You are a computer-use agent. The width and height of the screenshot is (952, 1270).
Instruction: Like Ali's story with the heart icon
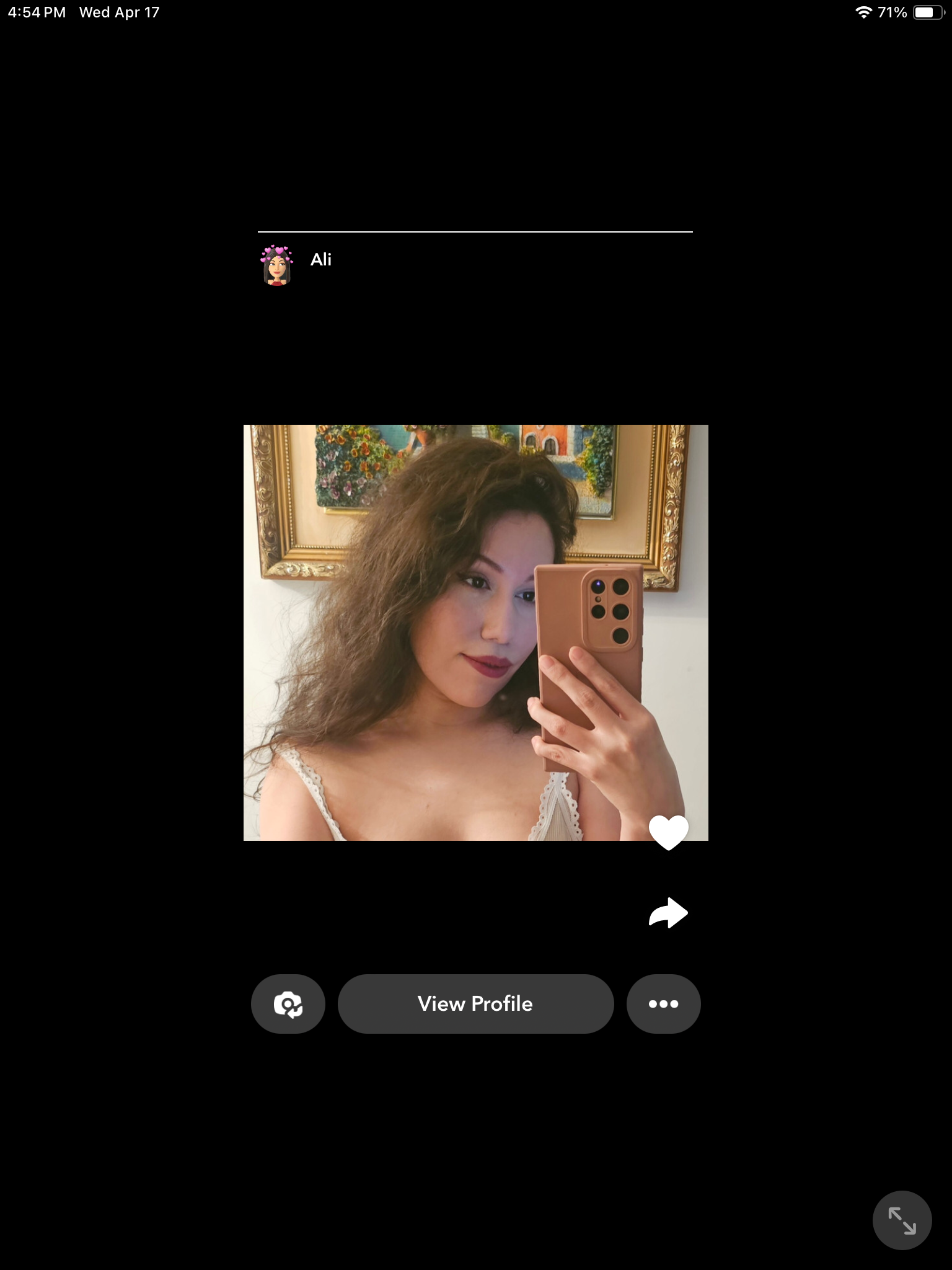668,832
